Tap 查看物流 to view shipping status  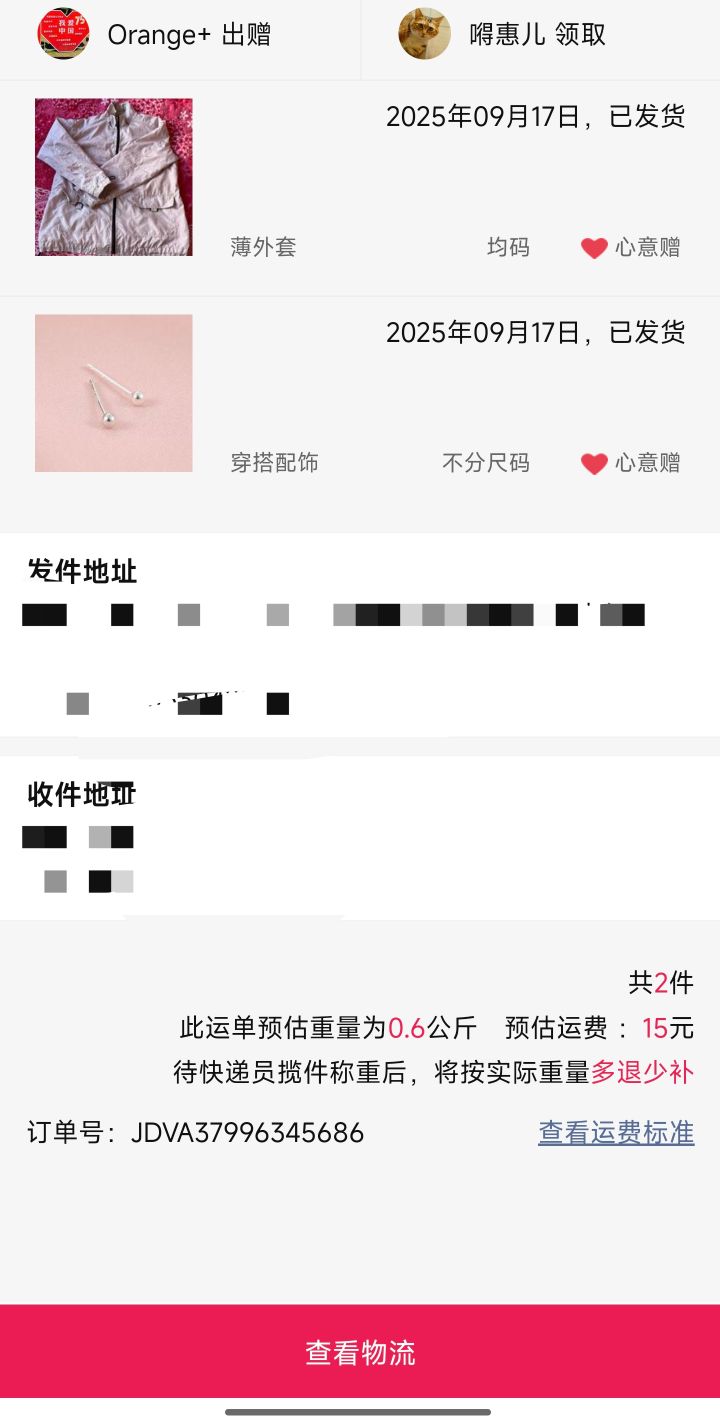[360, 1351]
